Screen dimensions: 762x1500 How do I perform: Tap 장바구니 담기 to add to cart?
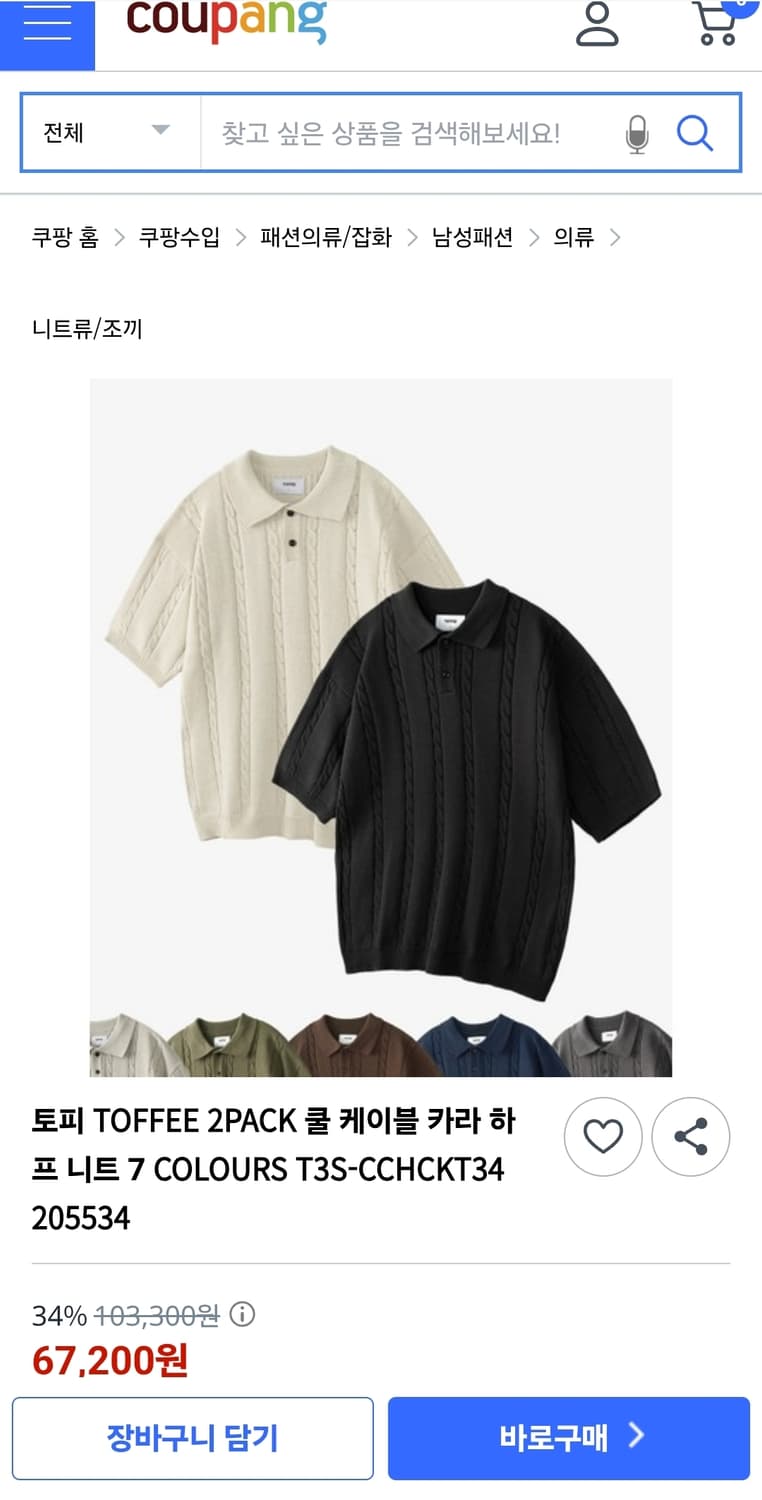click(x=192, y=1438)
